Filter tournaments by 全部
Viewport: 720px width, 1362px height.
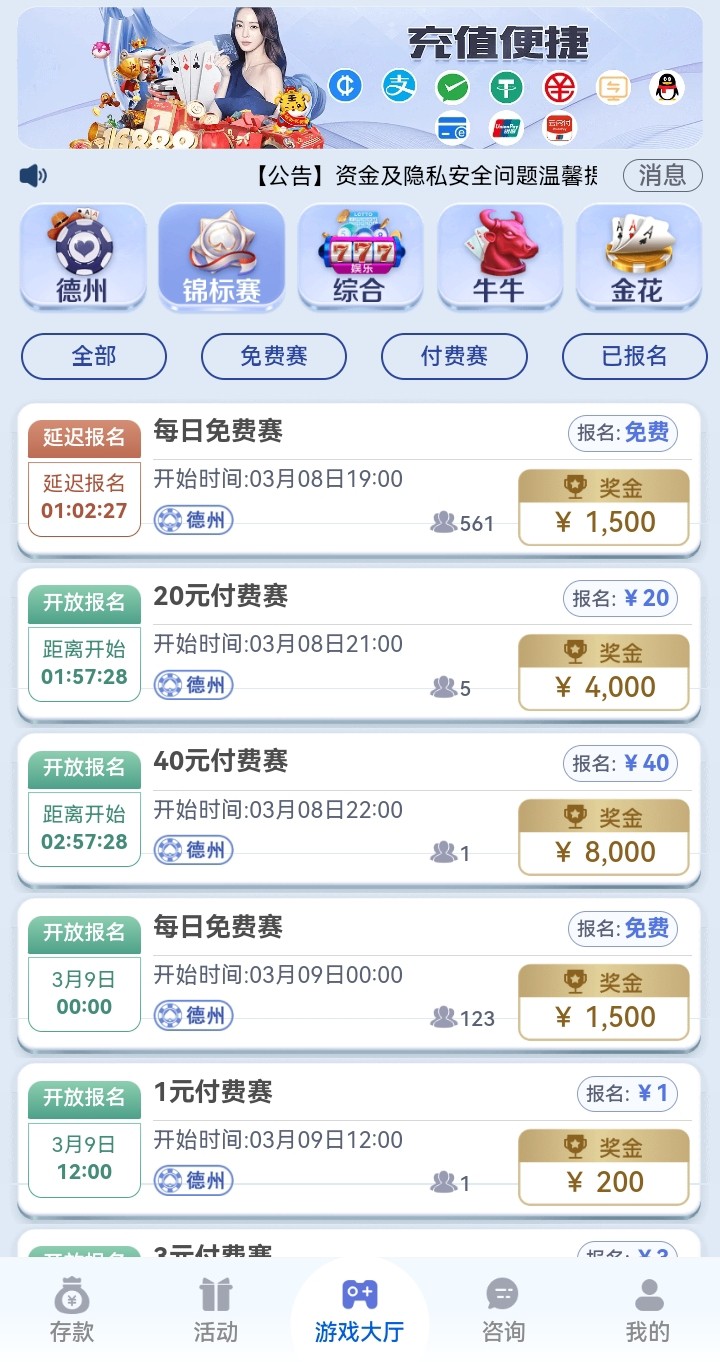click(94, 356)
